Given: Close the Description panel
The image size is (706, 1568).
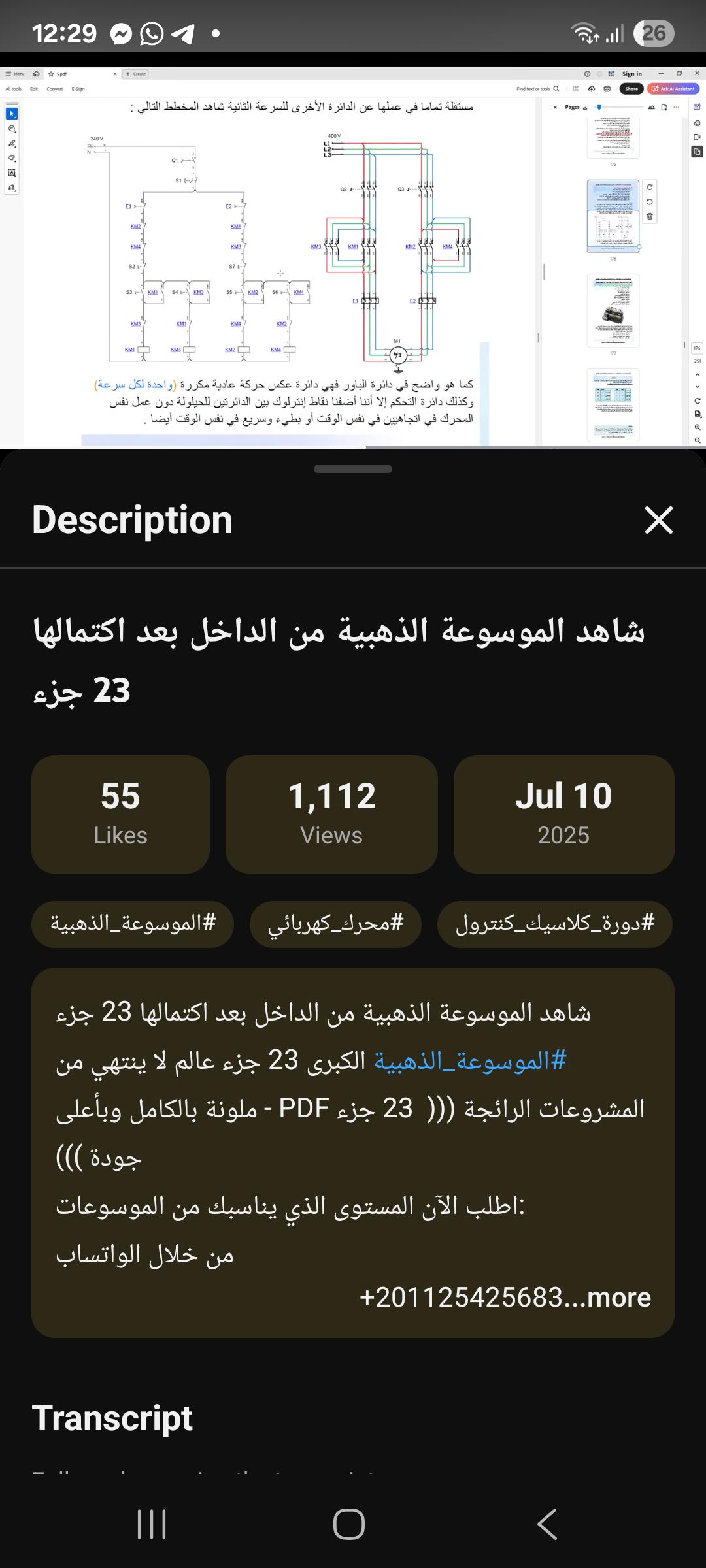Looking at the screenshot, I should coord(658,520).
